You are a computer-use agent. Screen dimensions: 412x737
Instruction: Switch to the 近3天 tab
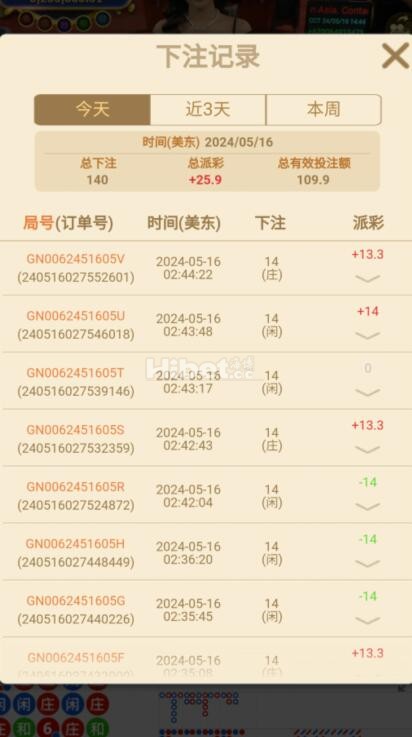coord(208,110)
